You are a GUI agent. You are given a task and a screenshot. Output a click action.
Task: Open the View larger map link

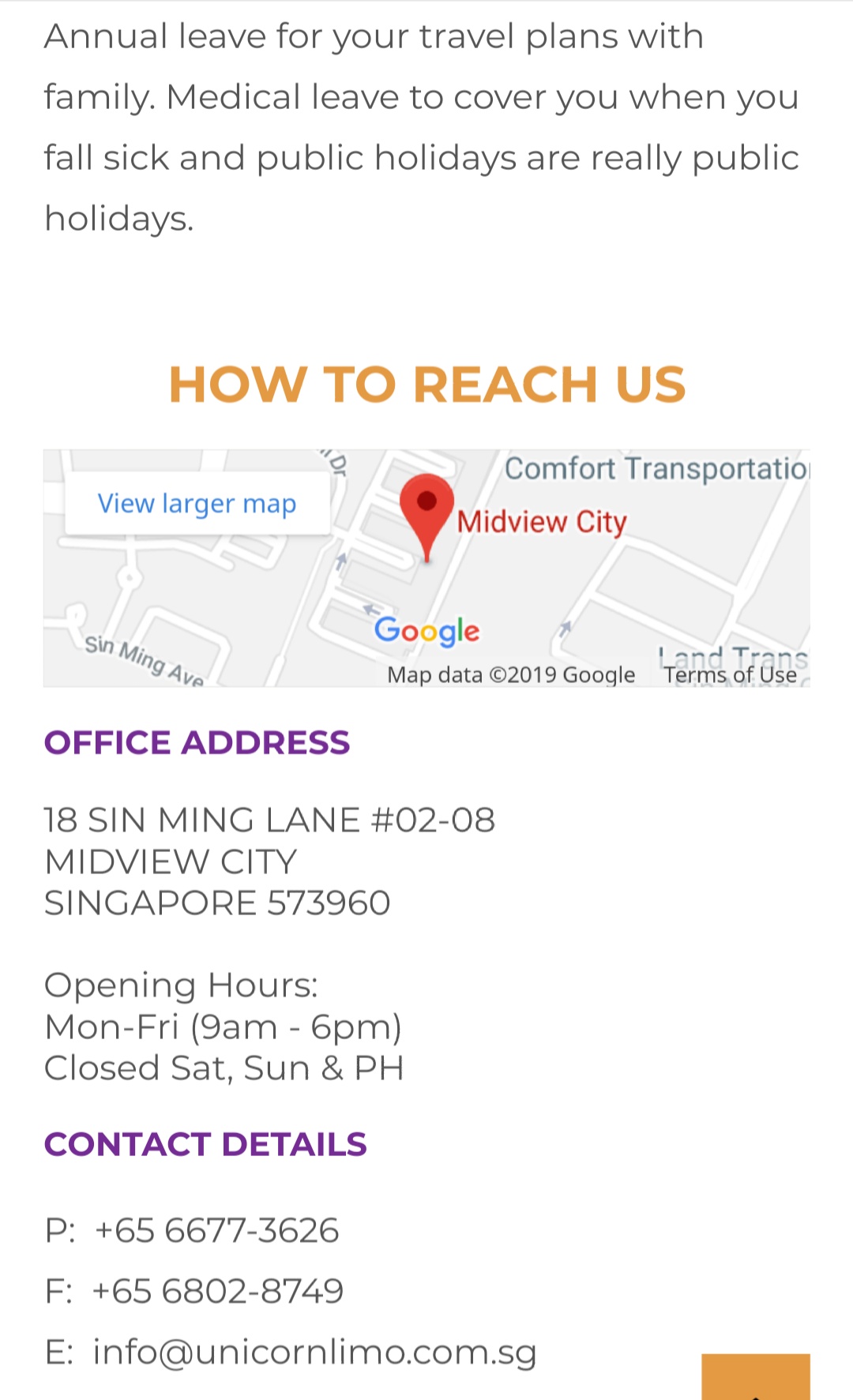tap(197, 504)
